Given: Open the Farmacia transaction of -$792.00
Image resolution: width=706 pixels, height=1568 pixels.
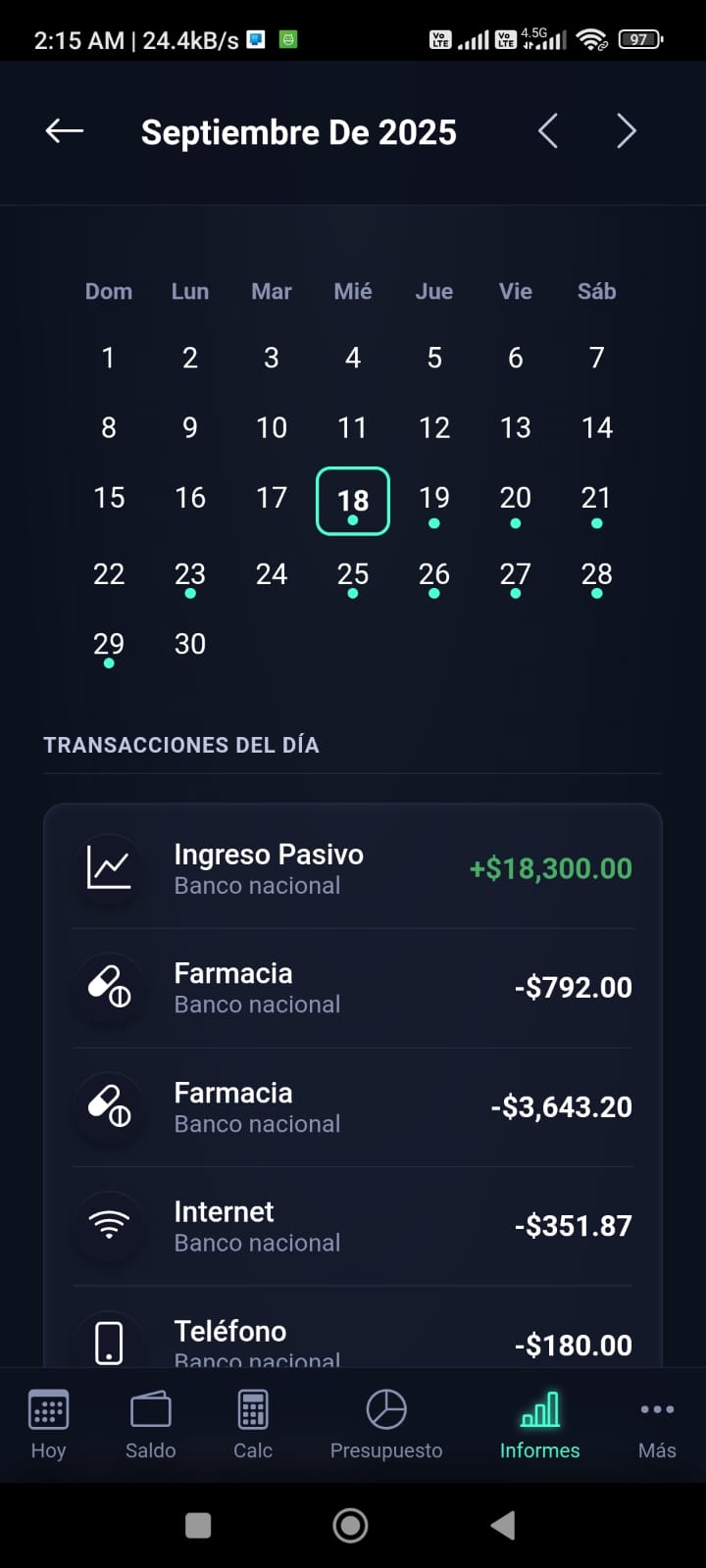Looking at the screenshot, I should click(x=353, y=988).
